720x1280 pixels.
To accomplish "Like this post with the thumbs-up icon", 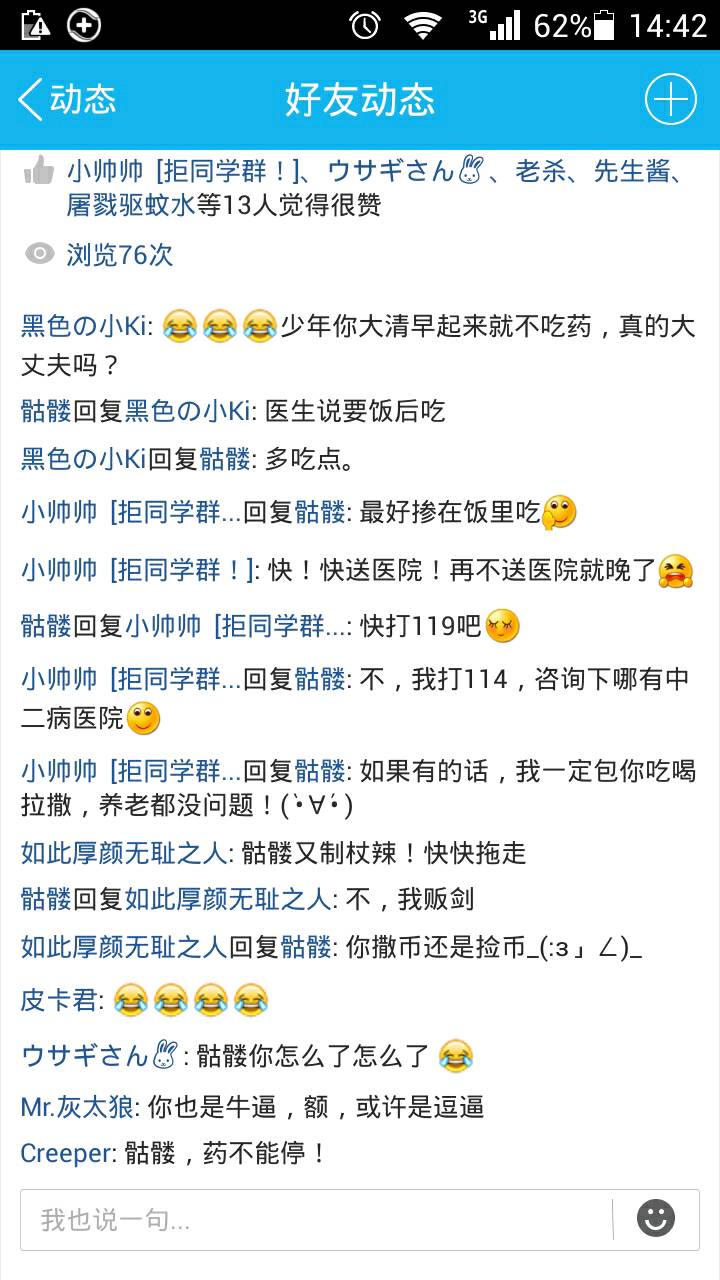I will click(x=38, y=172).
